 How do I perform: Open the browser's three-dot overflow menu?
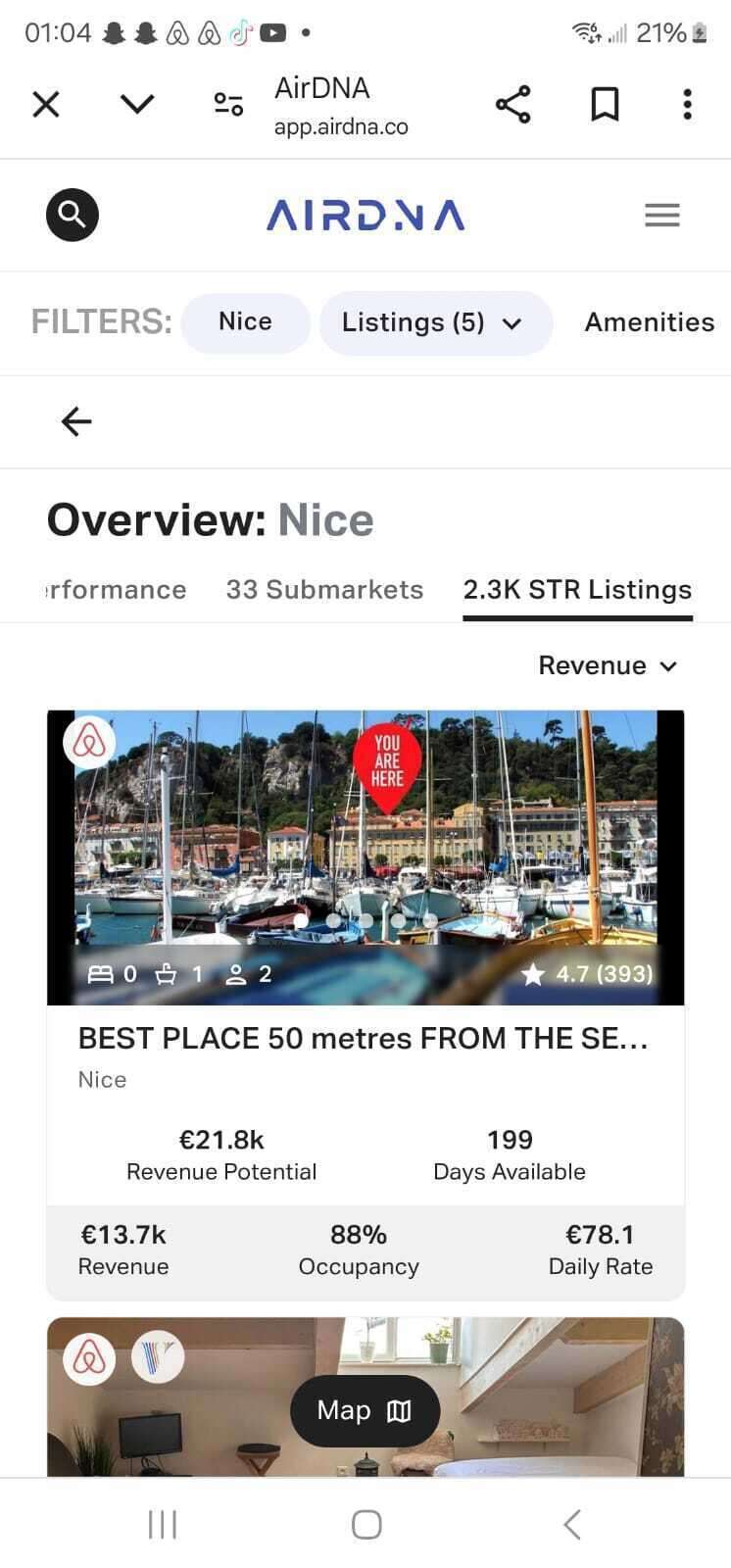pos(688,104)
